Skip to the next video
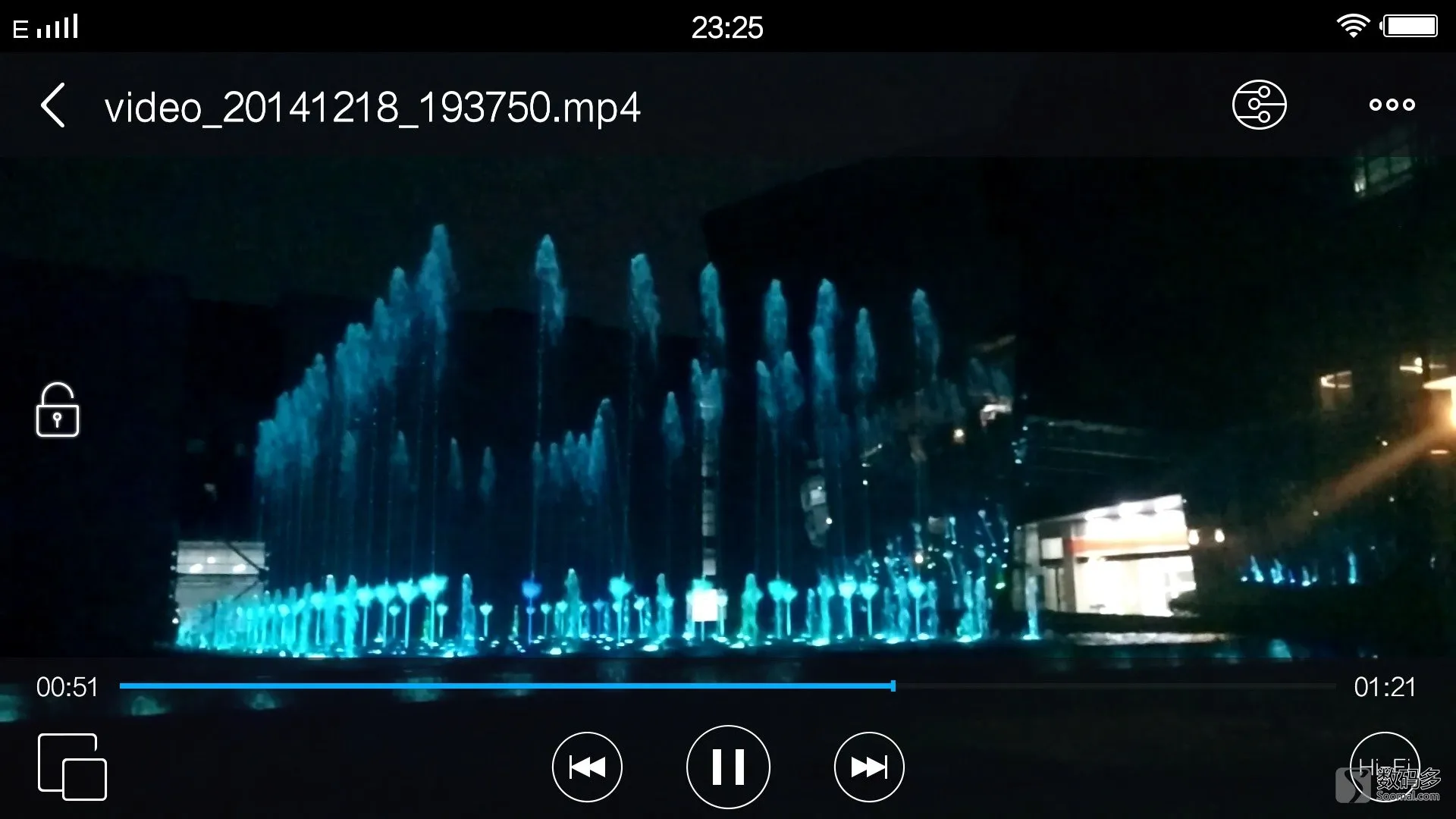The width and height of the screenshot is (1456, 819). pyautogui.click(x=869, y=767)
